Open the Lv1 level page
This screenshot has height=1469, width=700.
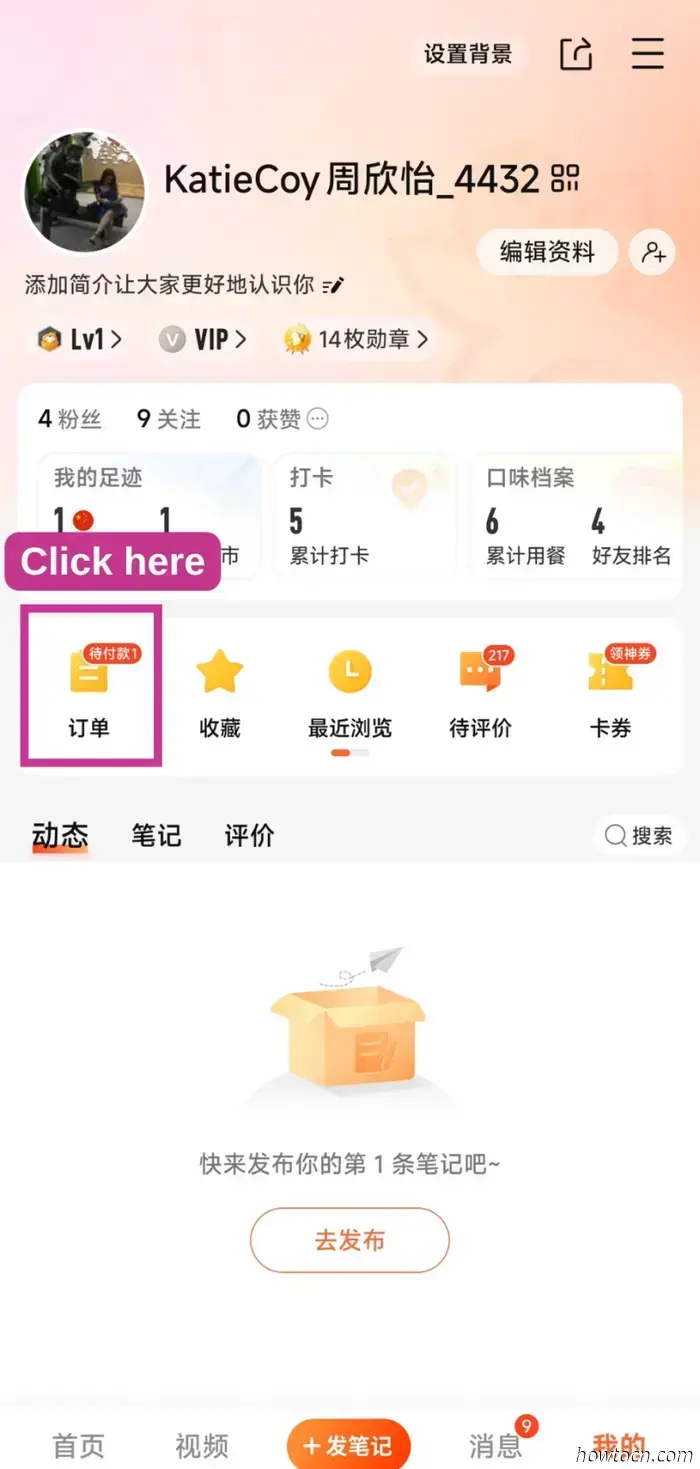[x=81, y=340]
